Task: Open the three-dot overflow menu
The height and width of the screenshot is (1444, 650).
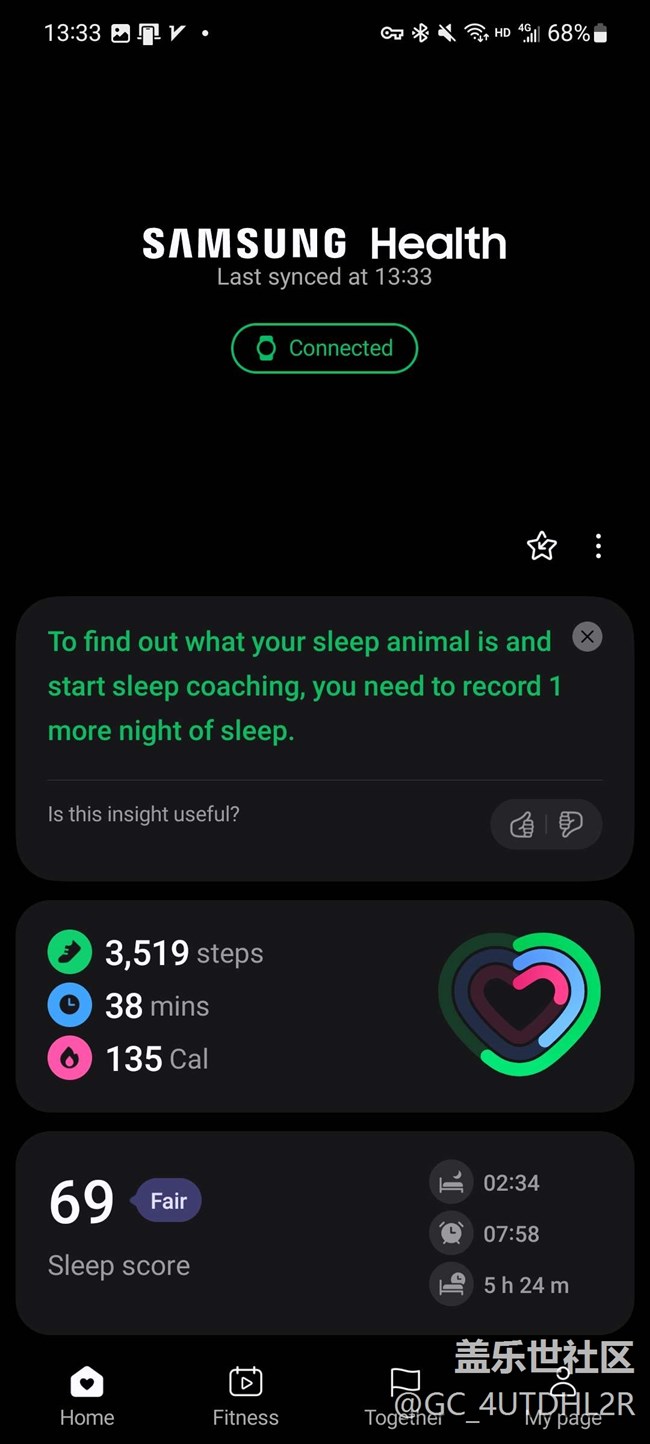Action: click(598, 546)
